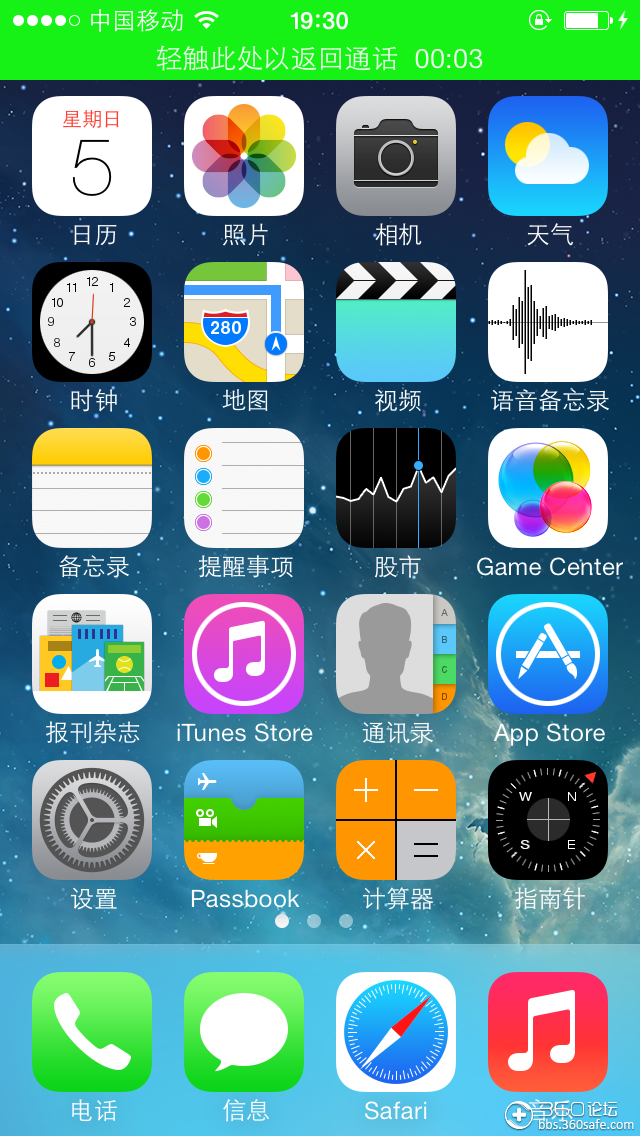Screen dimensions: 640x1136
Task: Launch Passbook
Action: pyautogui.click(x=244, y=820)
